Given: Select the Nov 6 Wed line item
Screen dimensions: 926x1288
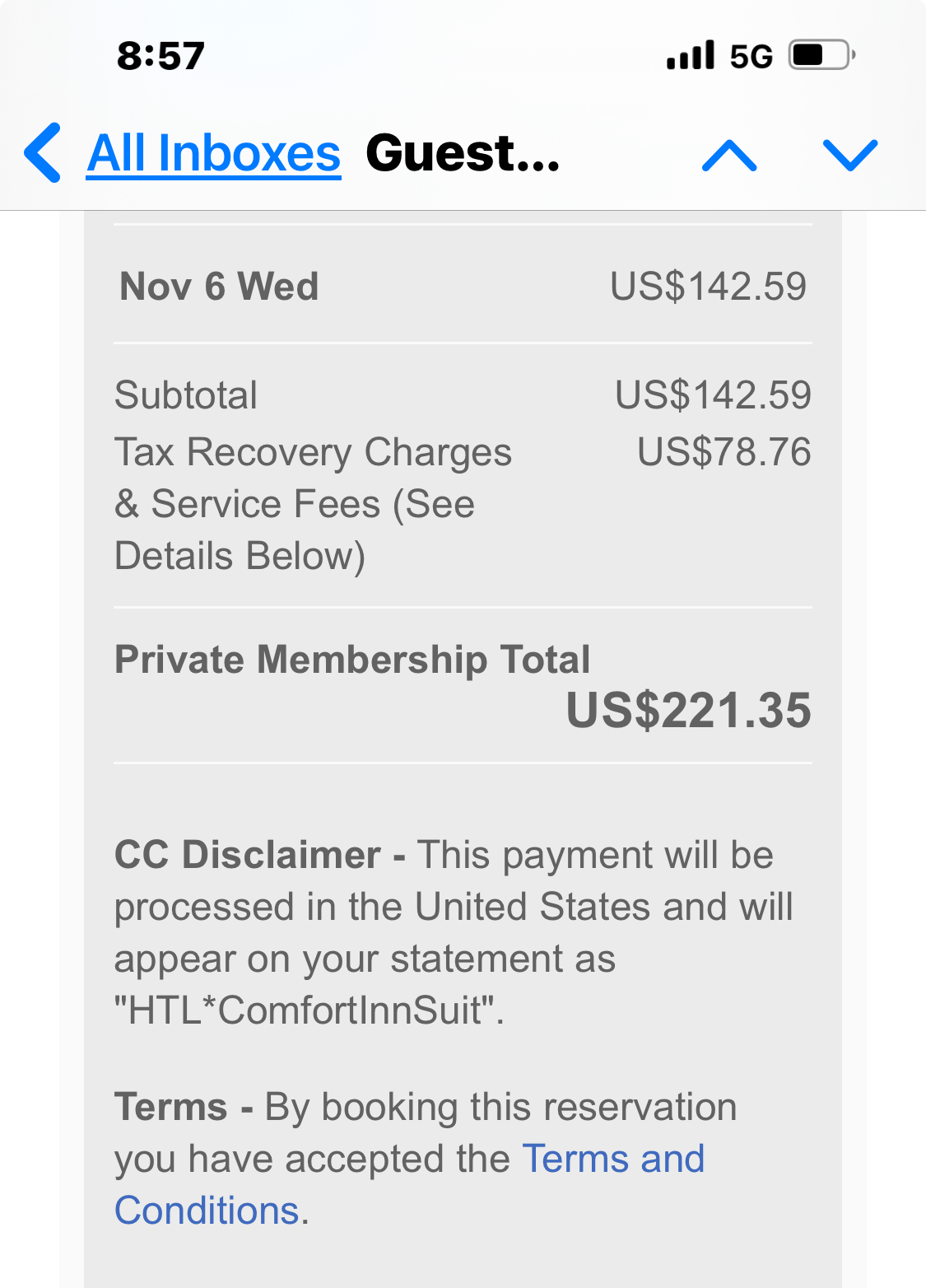Looking at the screenshot, I should coord(218,287).
